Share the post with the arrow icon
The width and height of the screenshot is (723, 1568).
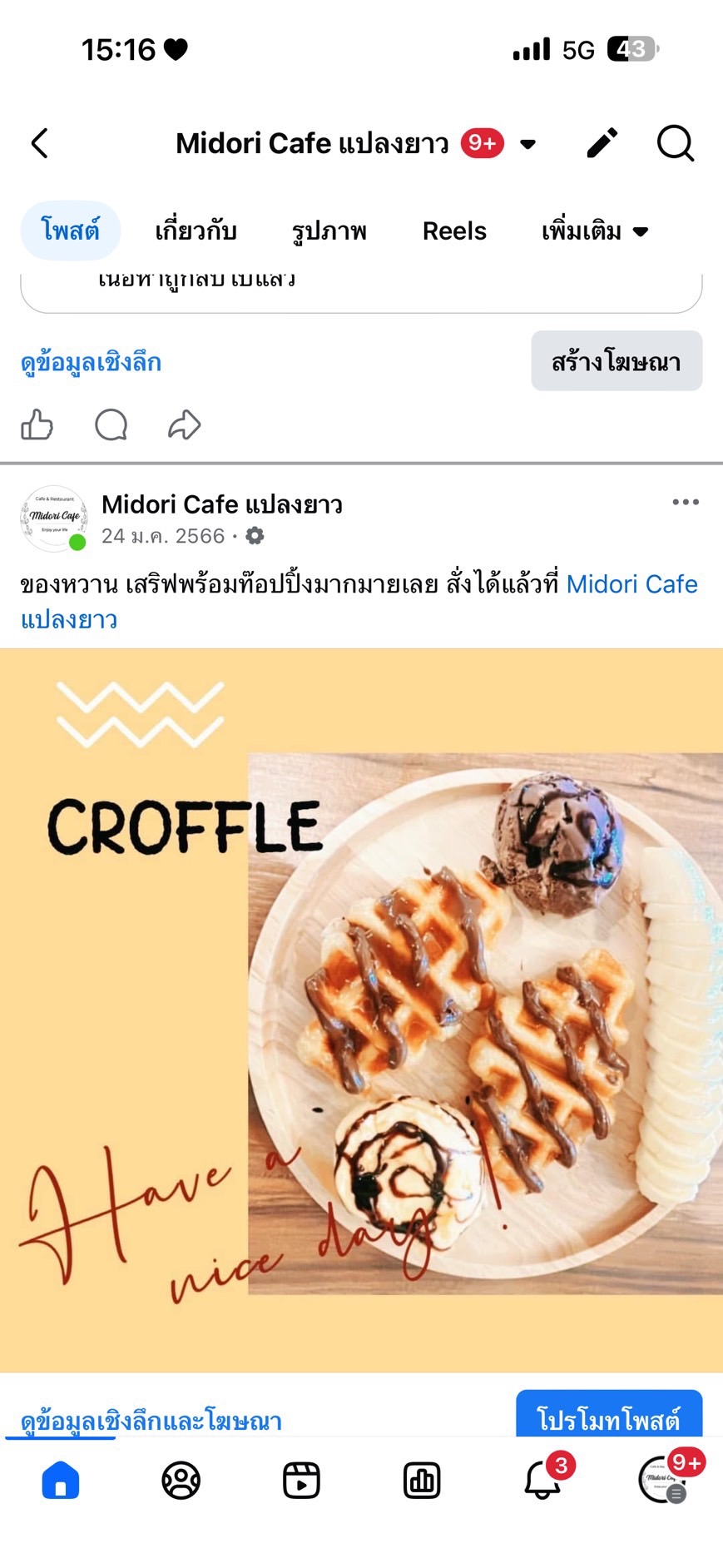point(184,424)
